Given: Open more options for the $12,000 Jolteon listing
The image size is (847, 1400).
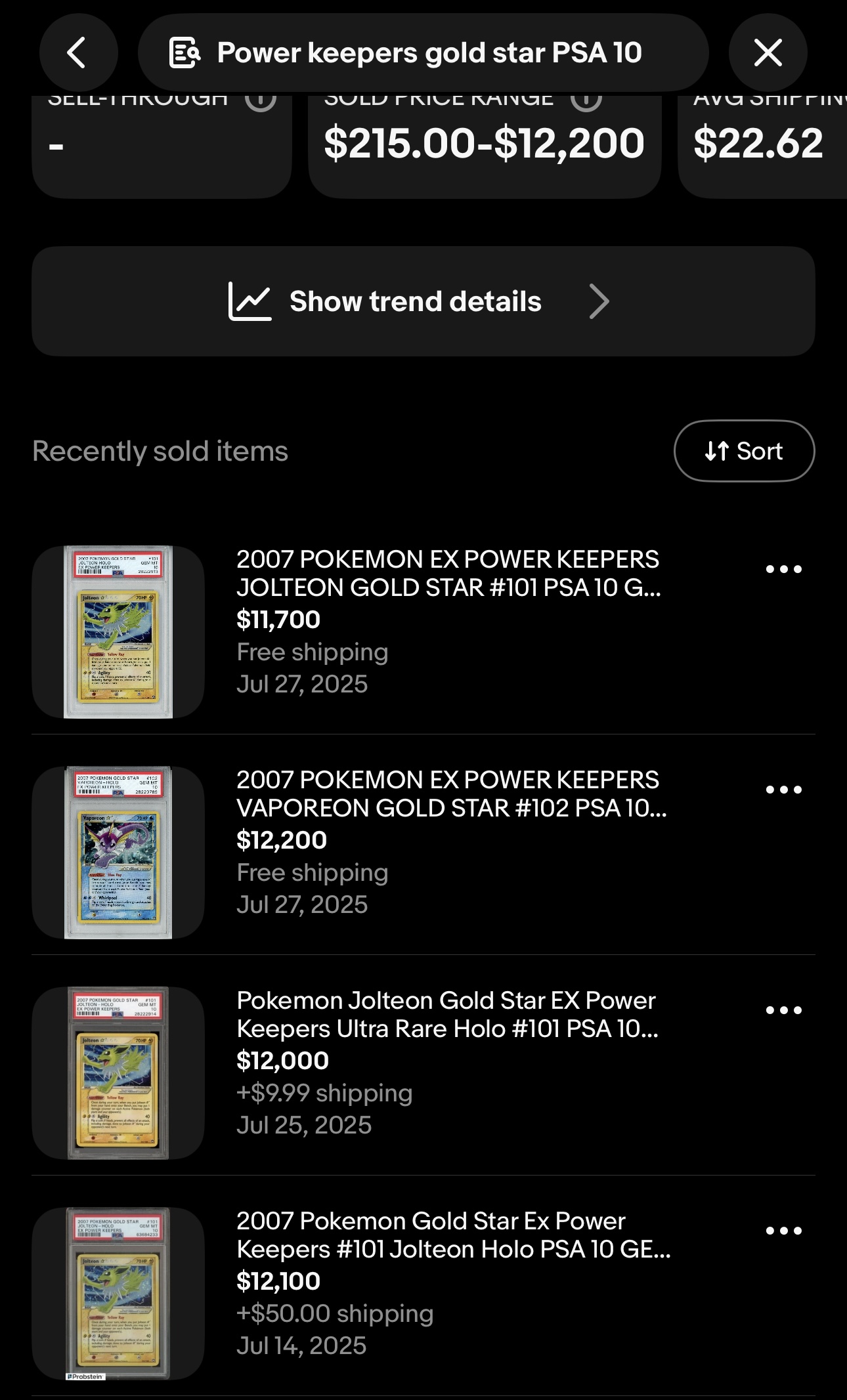Looking at the screenshot, I should tap(784, 1010).
